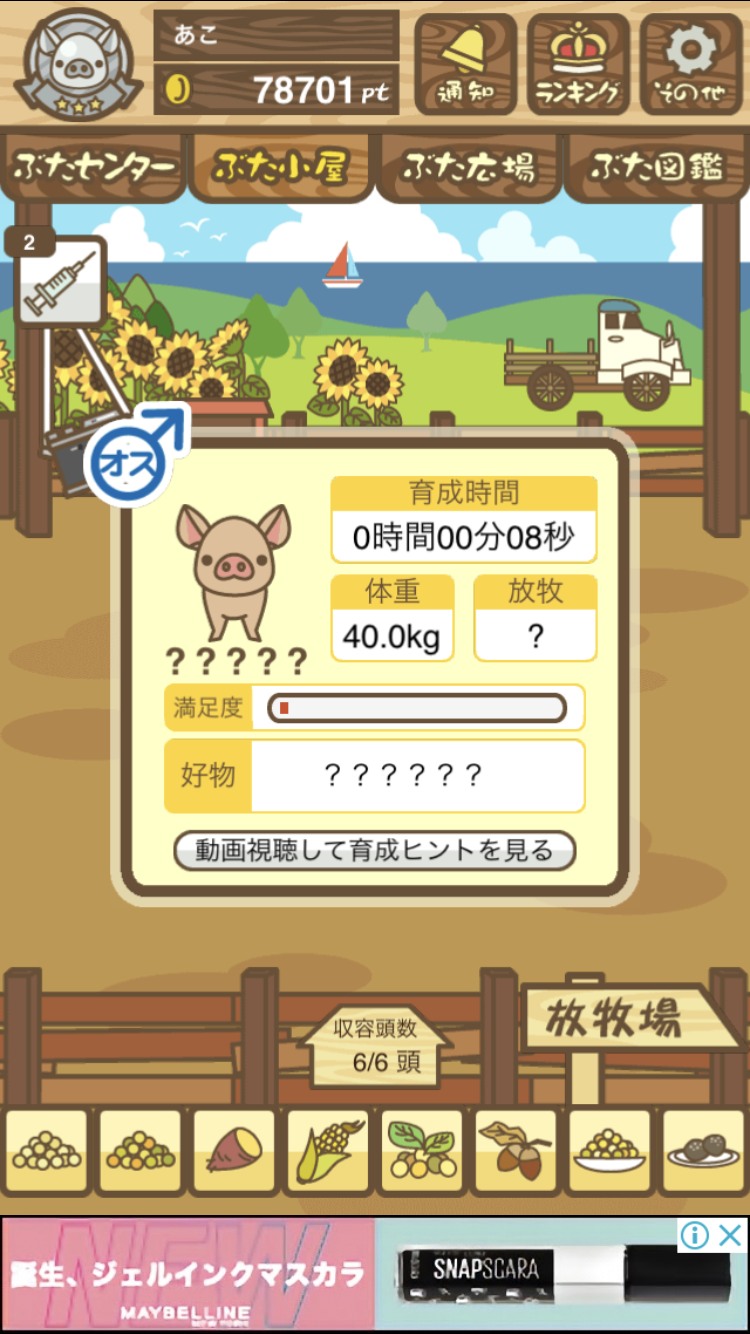The width and height of the screenshot is (750, 1334).
Task: Open the その他 settings gear
Action: [x=691, y=64]
